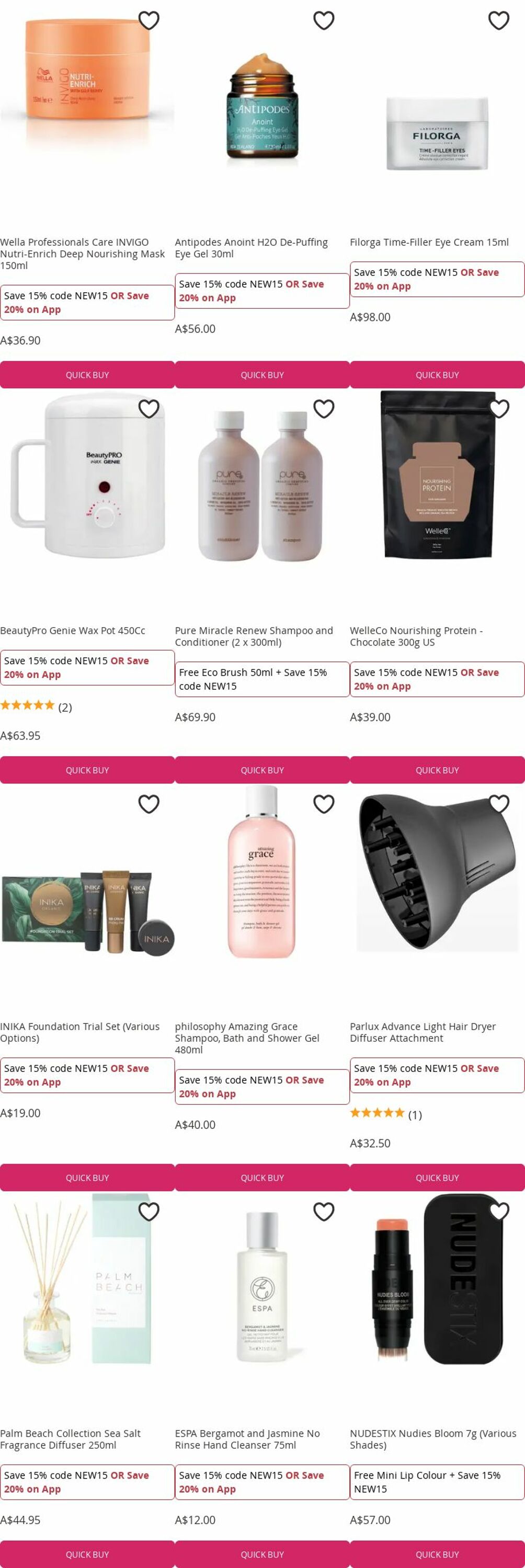
Task: Quick buy ESPA Bergamot and Jasmine Hand Cleanser
Action: pyautogui.click(x=262, y=1554)
